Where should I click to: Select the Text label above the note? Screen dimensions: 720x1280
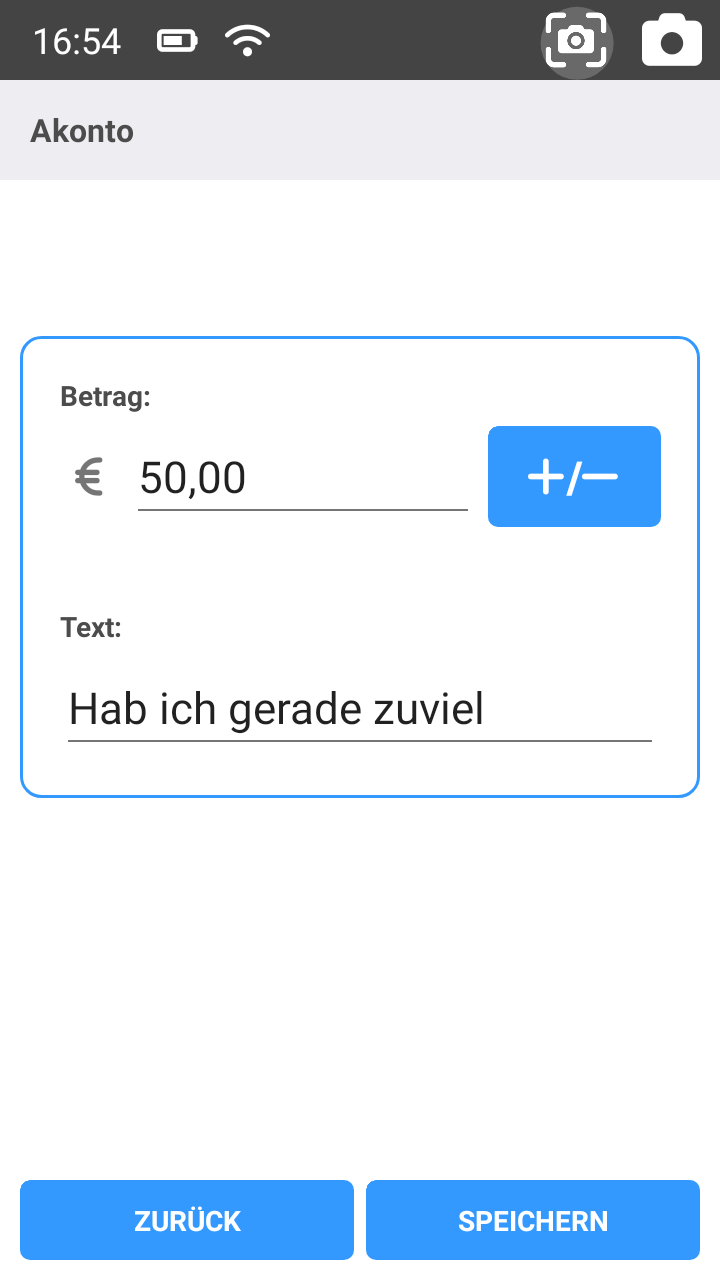pyautogui.click(x=90, y=627)
